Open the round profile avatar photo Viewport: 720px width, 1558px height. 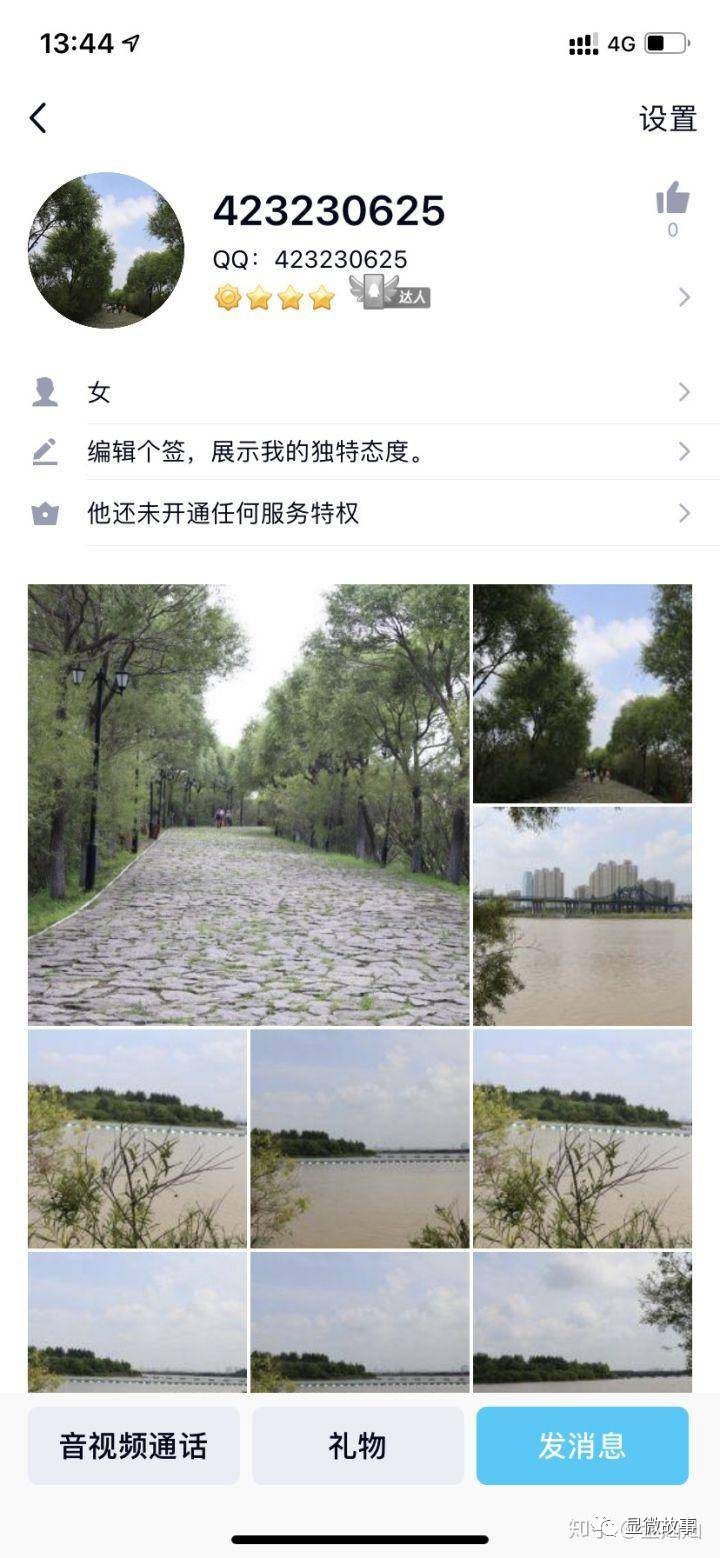[106, 250]
